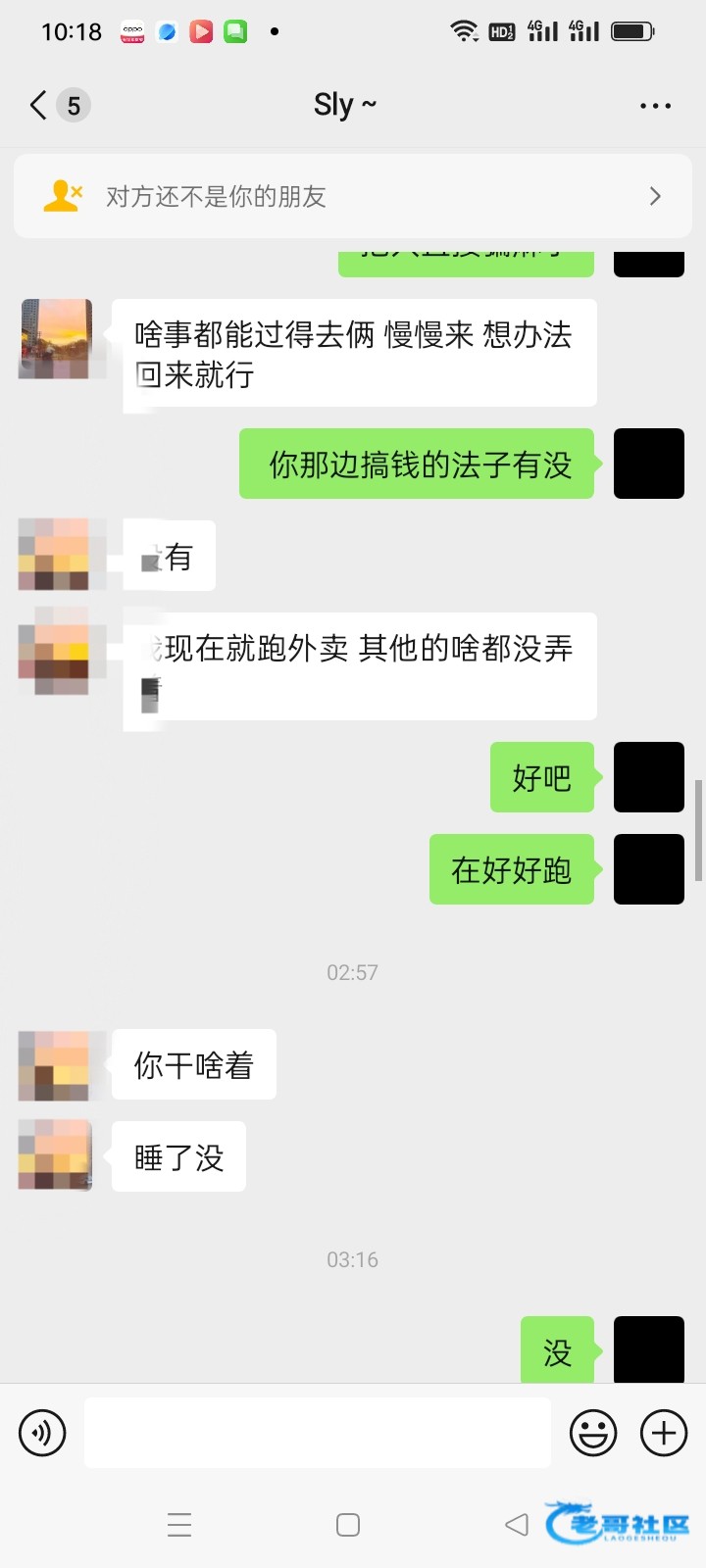Open the sender's avatar beside 你干啥着
Viewport: 706px width, 1568px height.
tap(55, 1065)
